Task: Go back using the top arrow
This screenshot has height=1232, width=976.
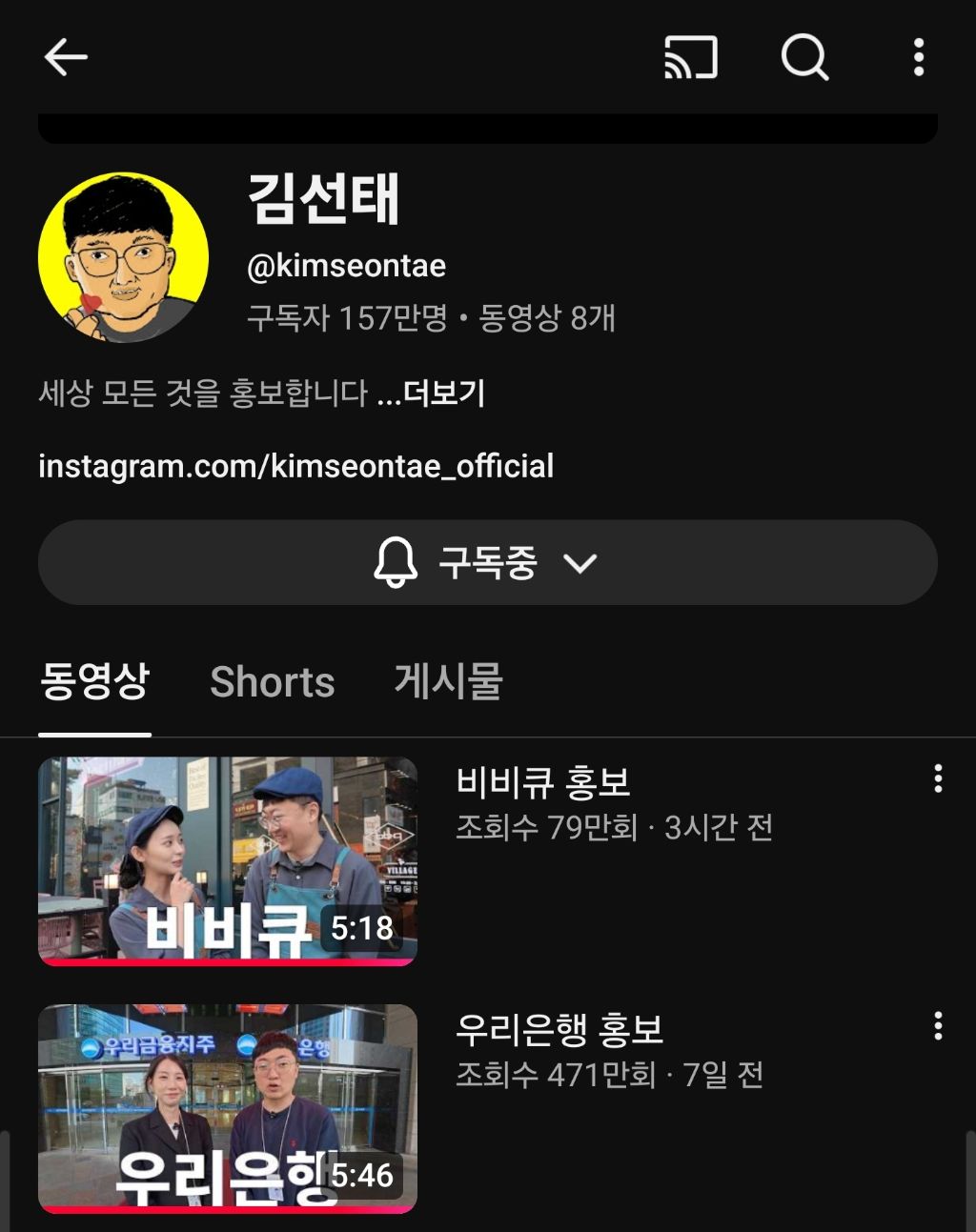Action: pos(66,57)
